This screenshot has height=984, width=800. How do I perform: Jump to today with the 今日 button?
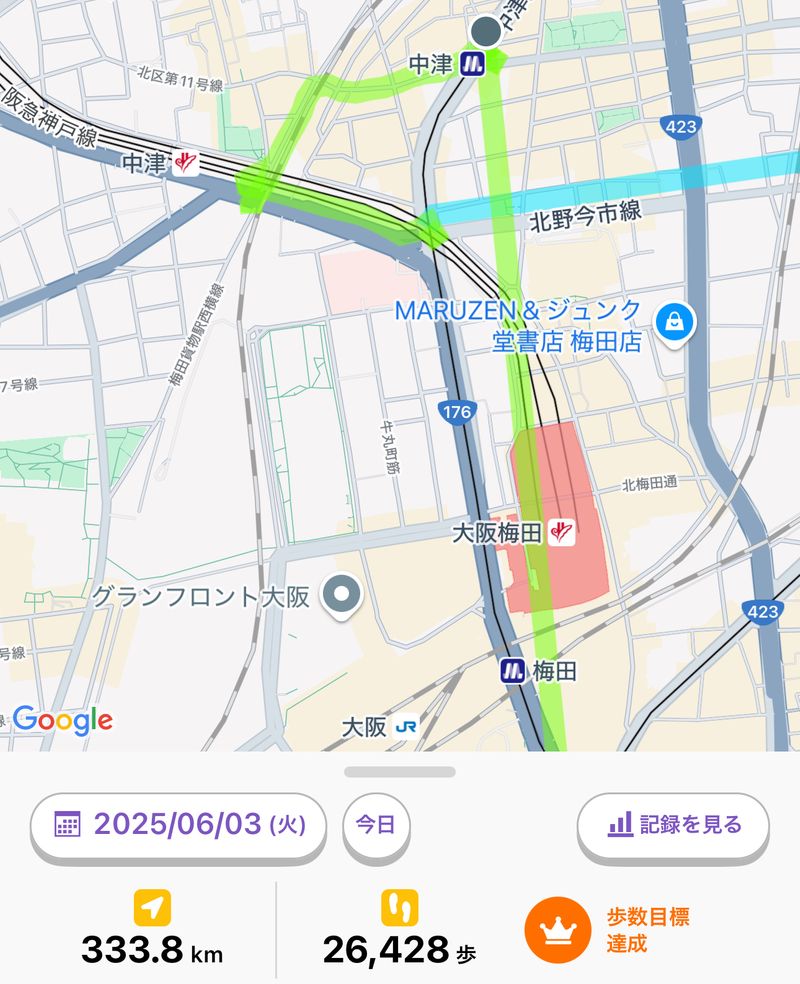(x=376, y=825)
